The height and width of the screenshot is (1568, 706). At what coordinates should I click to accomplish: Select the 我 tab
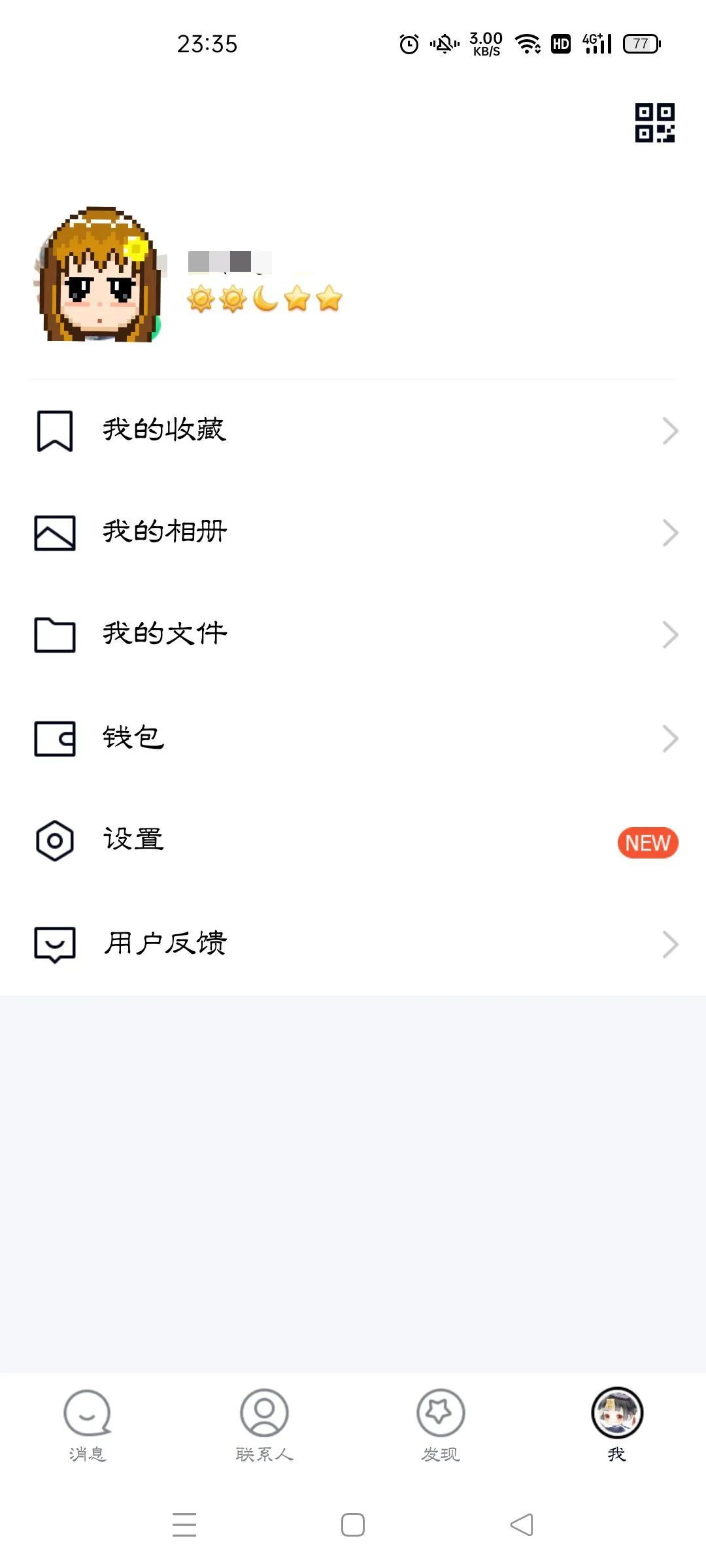(617, 1424)
